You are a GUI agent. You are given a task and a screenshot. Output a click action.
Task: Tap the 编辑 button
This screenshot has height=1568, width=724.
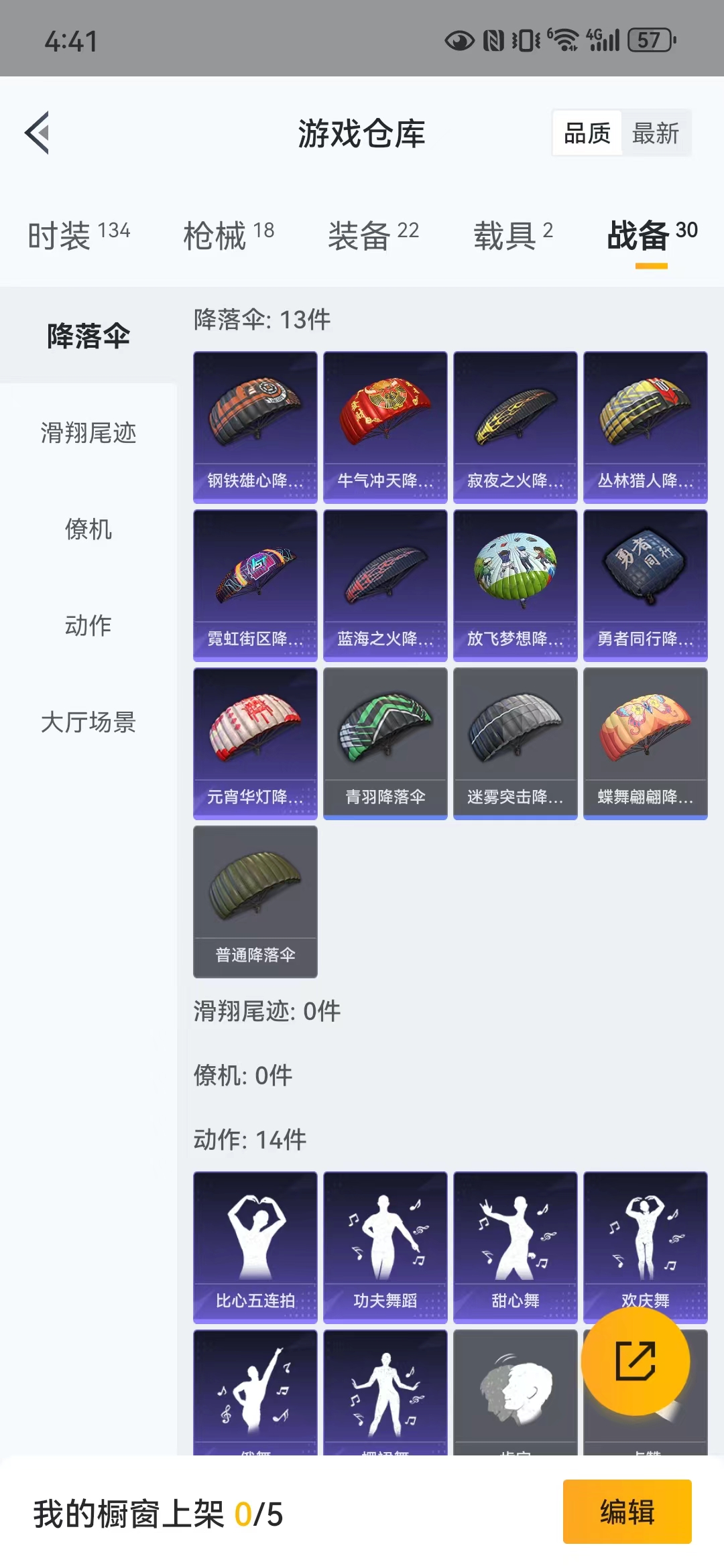(627, 1512)
